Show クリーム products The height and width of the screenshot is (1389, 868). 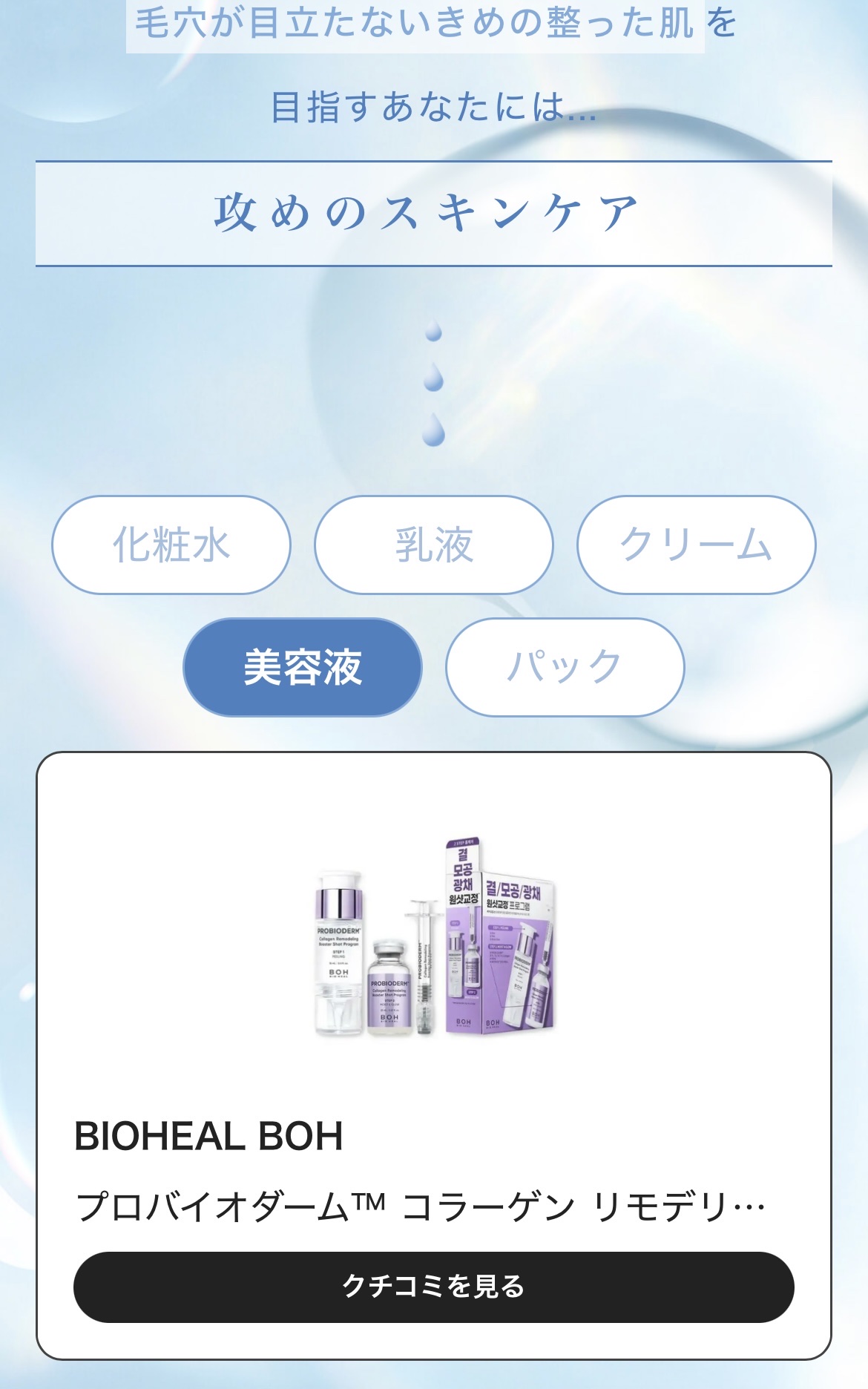pyautogui.click(x=696, y=545)
